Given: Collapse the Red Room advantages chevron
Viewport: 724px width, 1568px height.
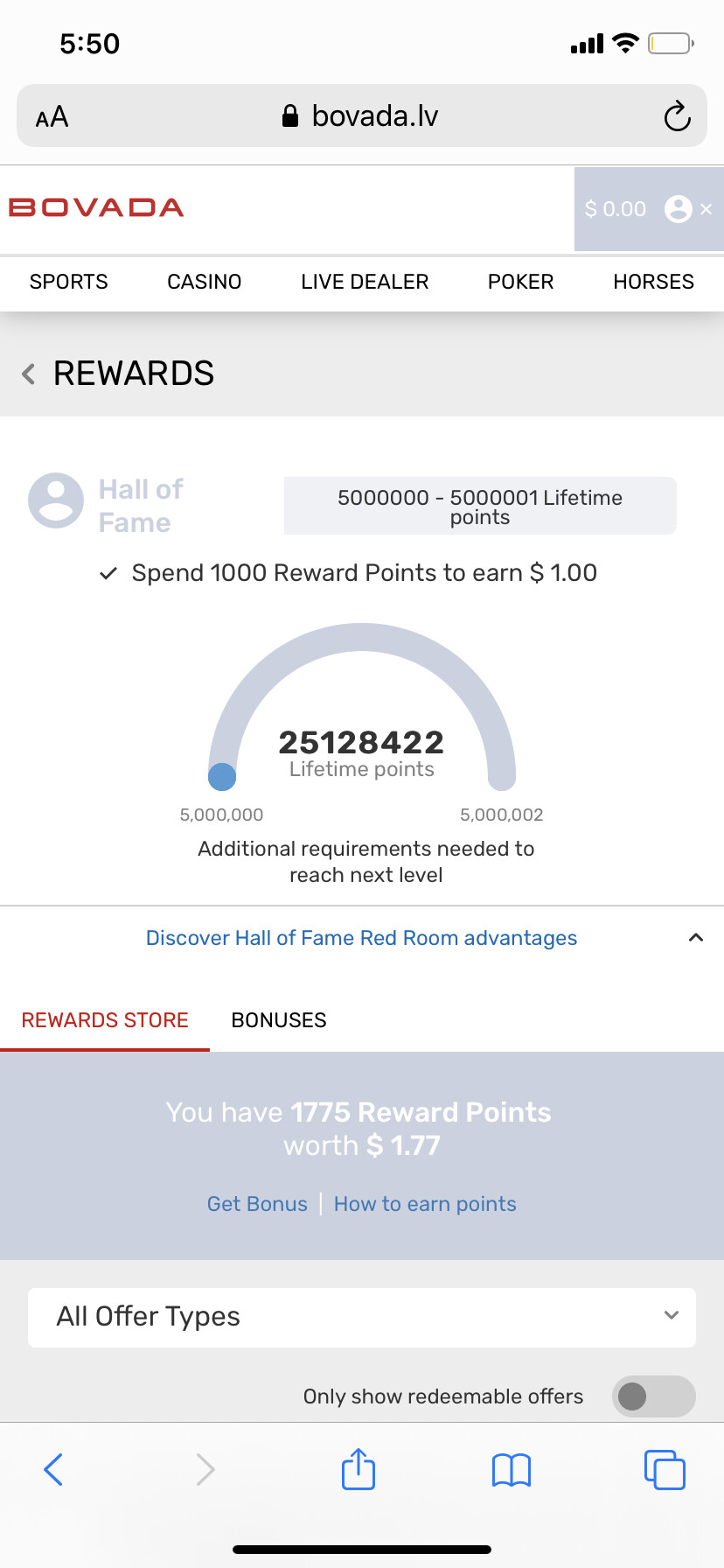Looking at the screenshot, I should click(696, 938).
